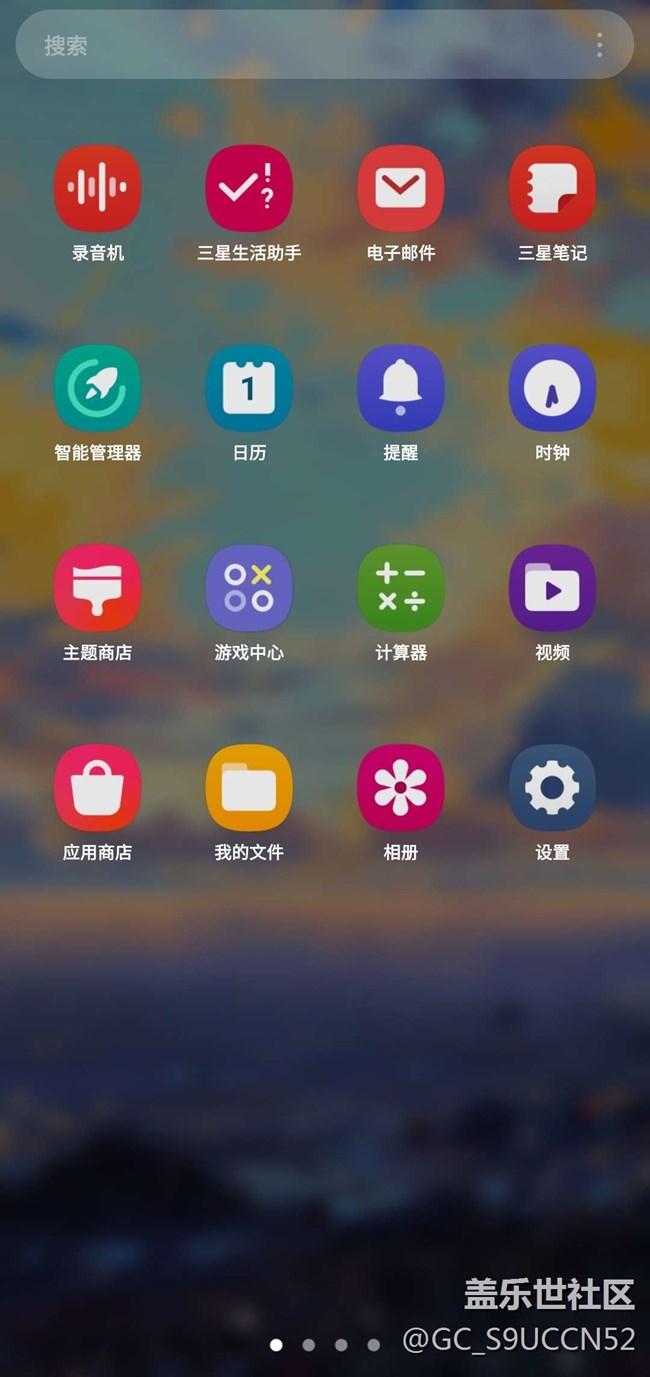Launch the 视频 video app
This screenshot has height=1377, width=650.
click(552, 589)
